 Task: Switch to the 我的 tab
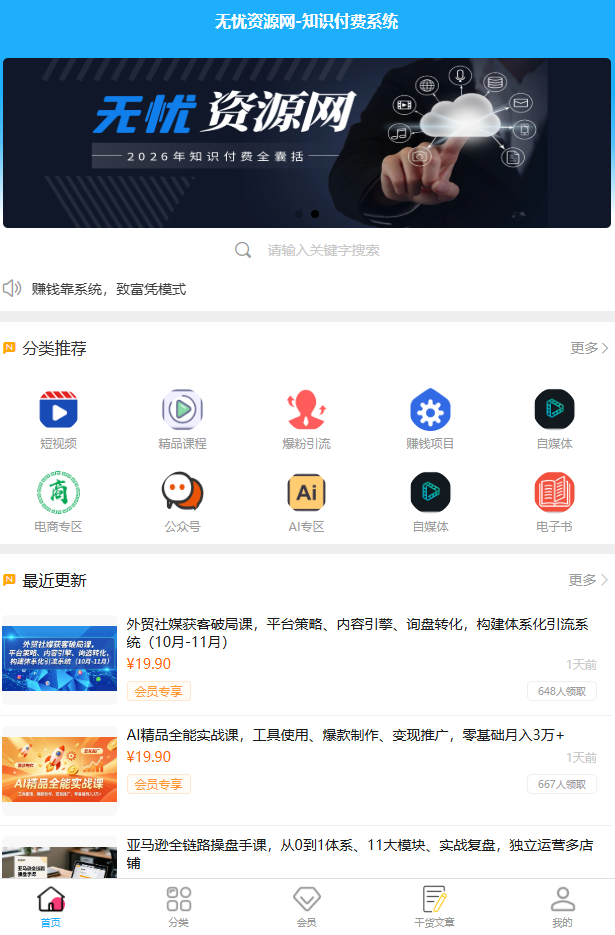[x=562, y=906]
